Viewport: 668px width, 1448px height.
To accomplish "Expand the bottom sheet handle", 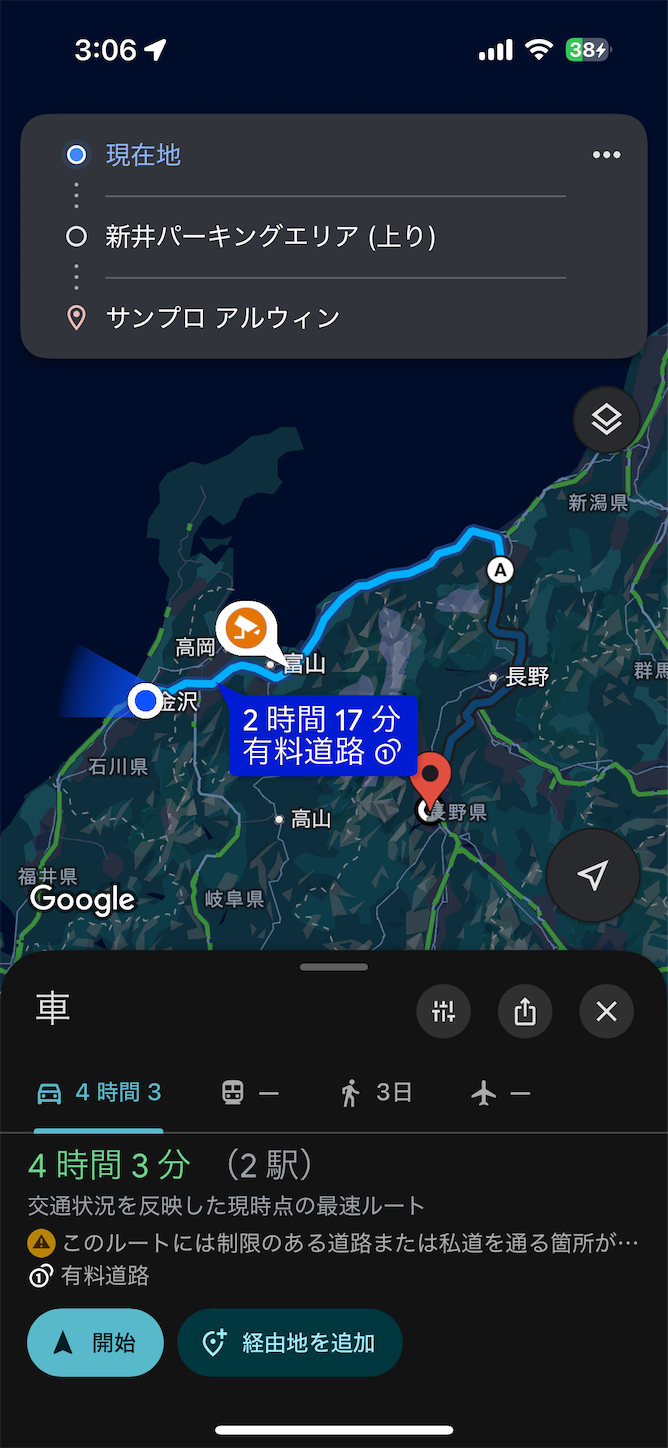I will 334,967.
